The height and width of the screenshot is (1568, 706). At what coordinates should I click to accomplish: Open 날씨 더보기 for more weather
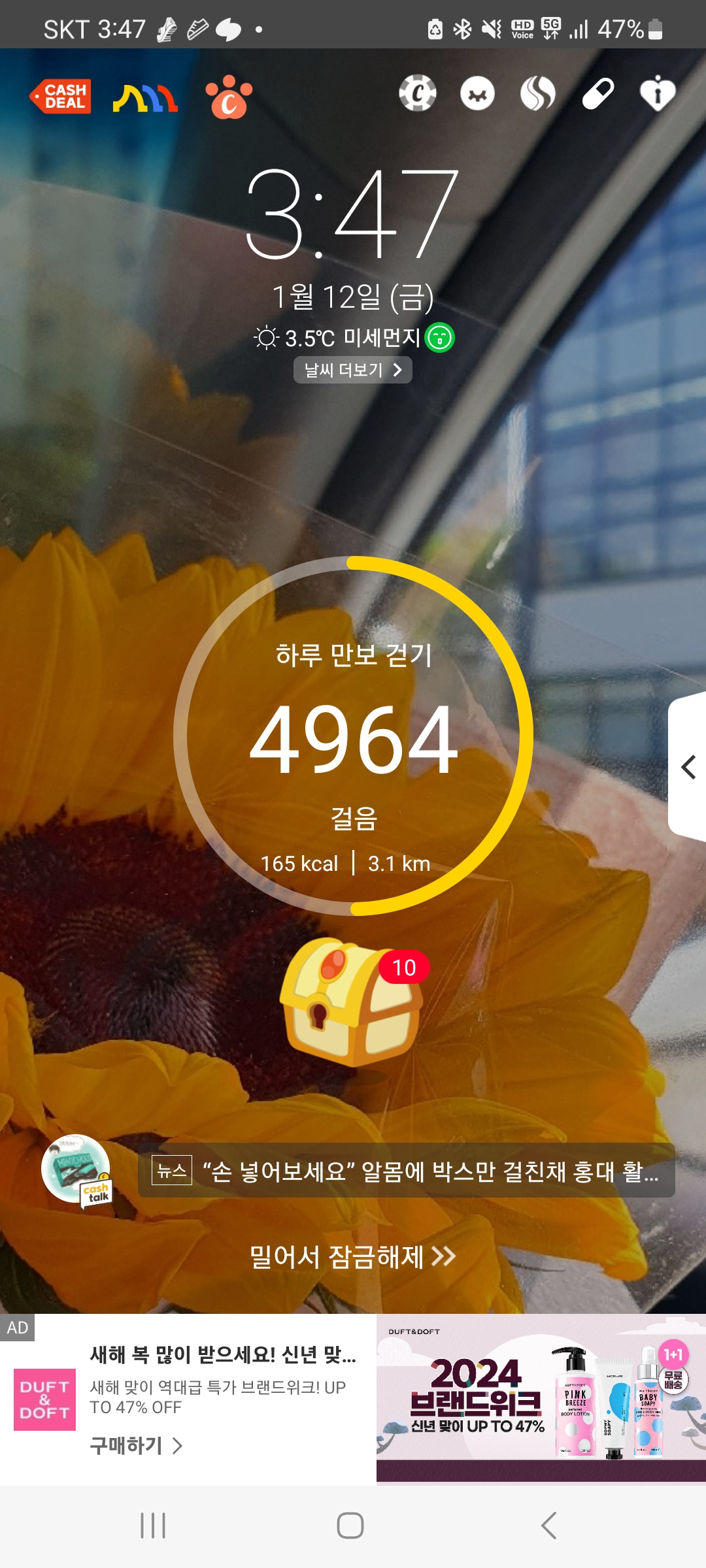click(x=352, y=370)
